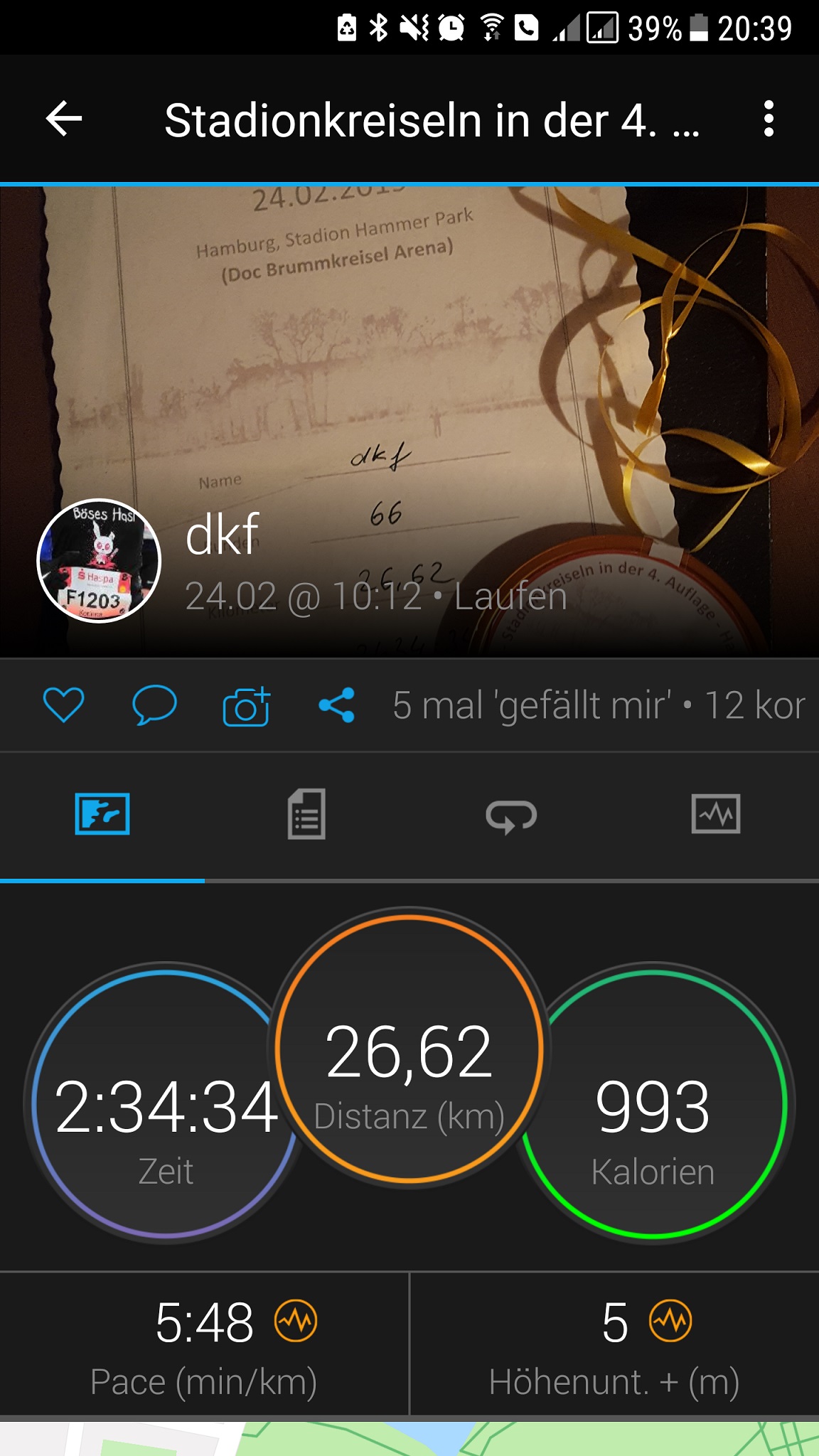Open the pace chart icon
Screen dimensions: 819x1456
click(296, 1321)
